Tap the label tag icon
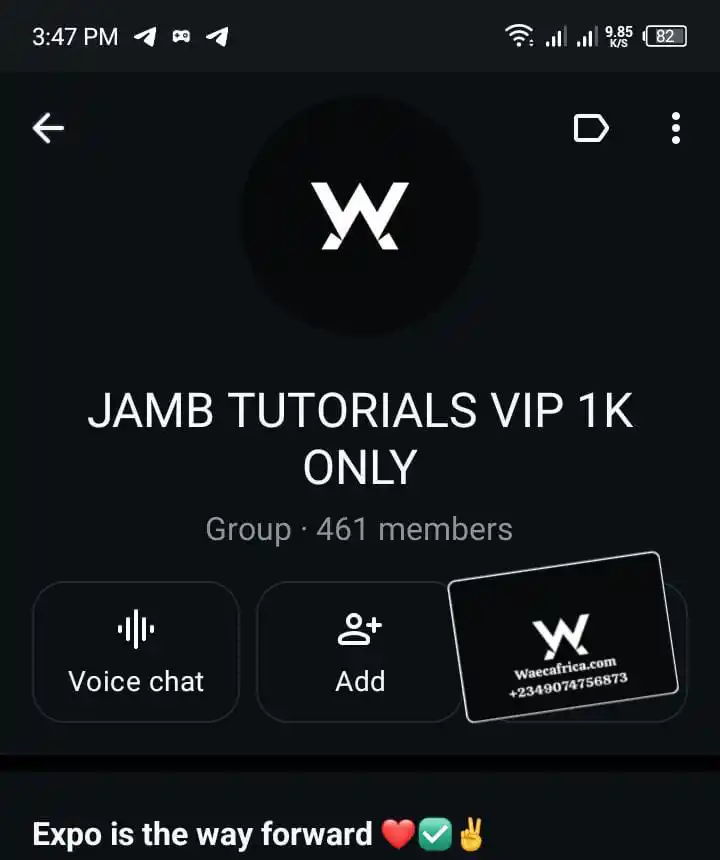This screenshot has width=720, height=860. tap(591, 128)
